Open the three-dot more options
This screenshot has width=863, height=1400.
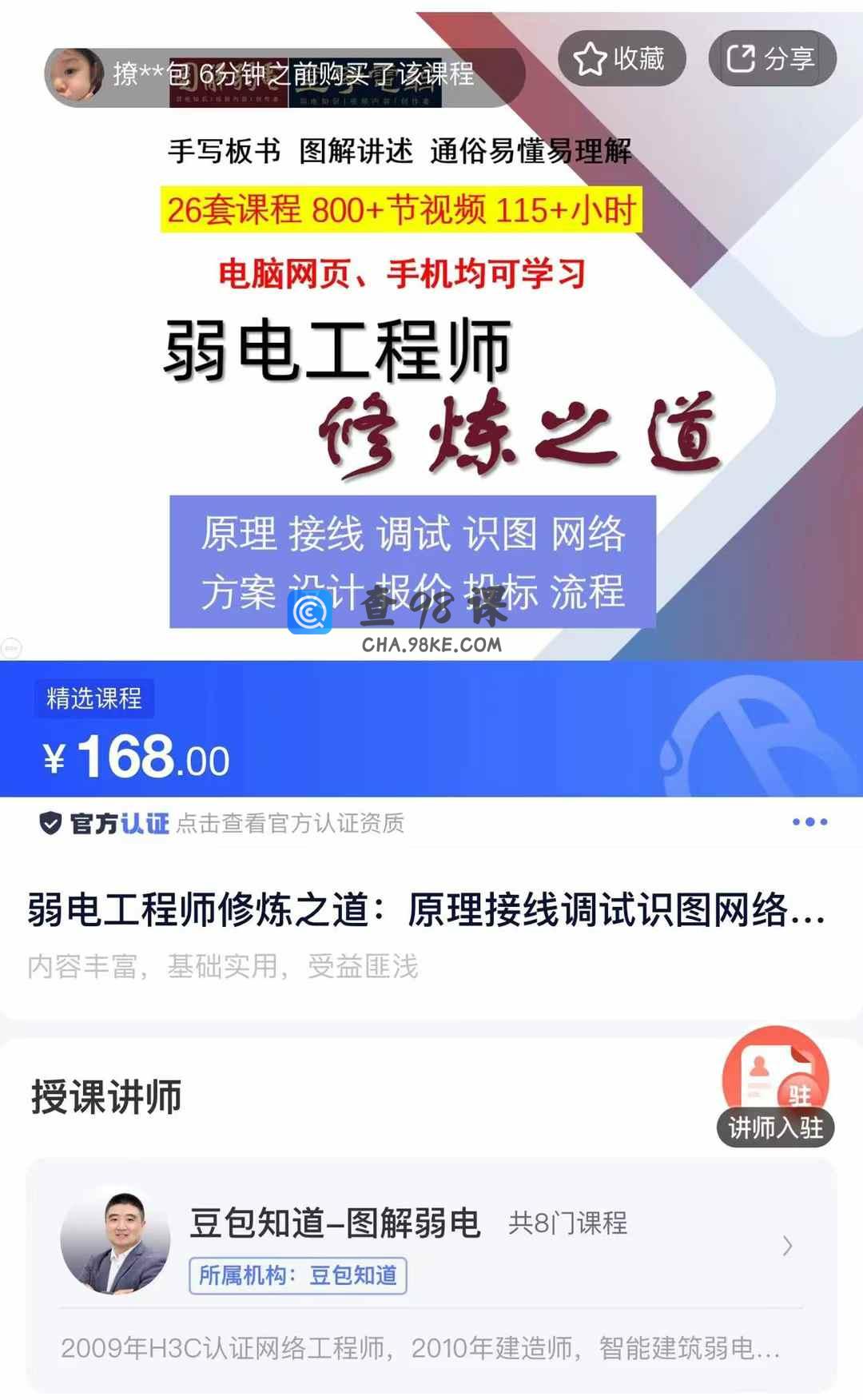(x=809, y=822)
